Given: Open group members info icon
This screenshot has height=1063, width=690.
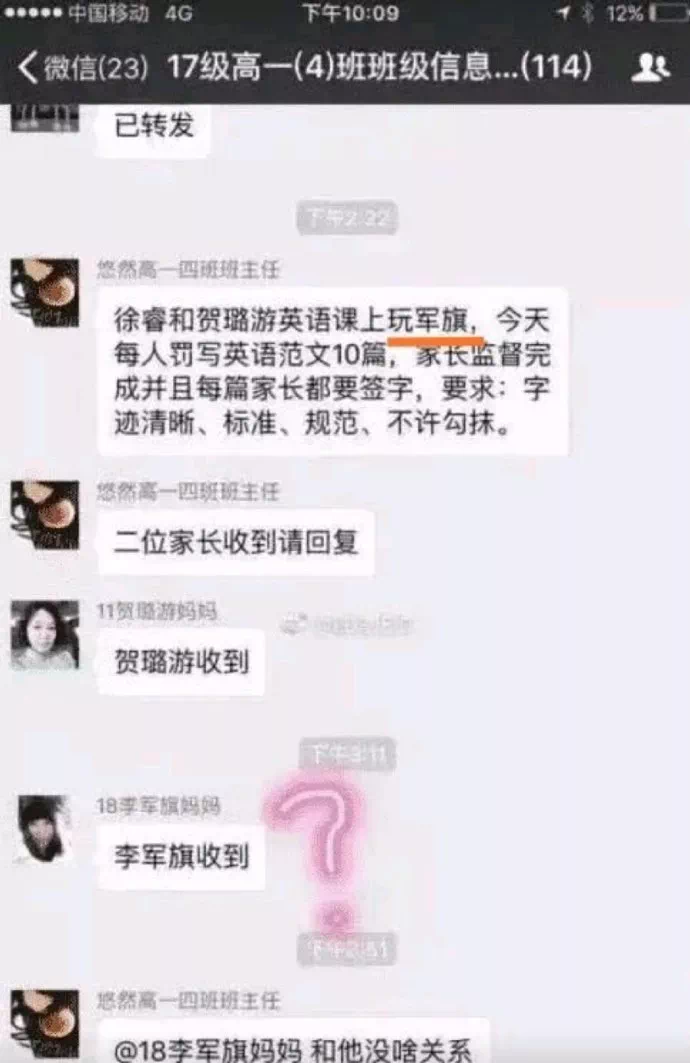Looking at the screenshot, I should [651, 67].
